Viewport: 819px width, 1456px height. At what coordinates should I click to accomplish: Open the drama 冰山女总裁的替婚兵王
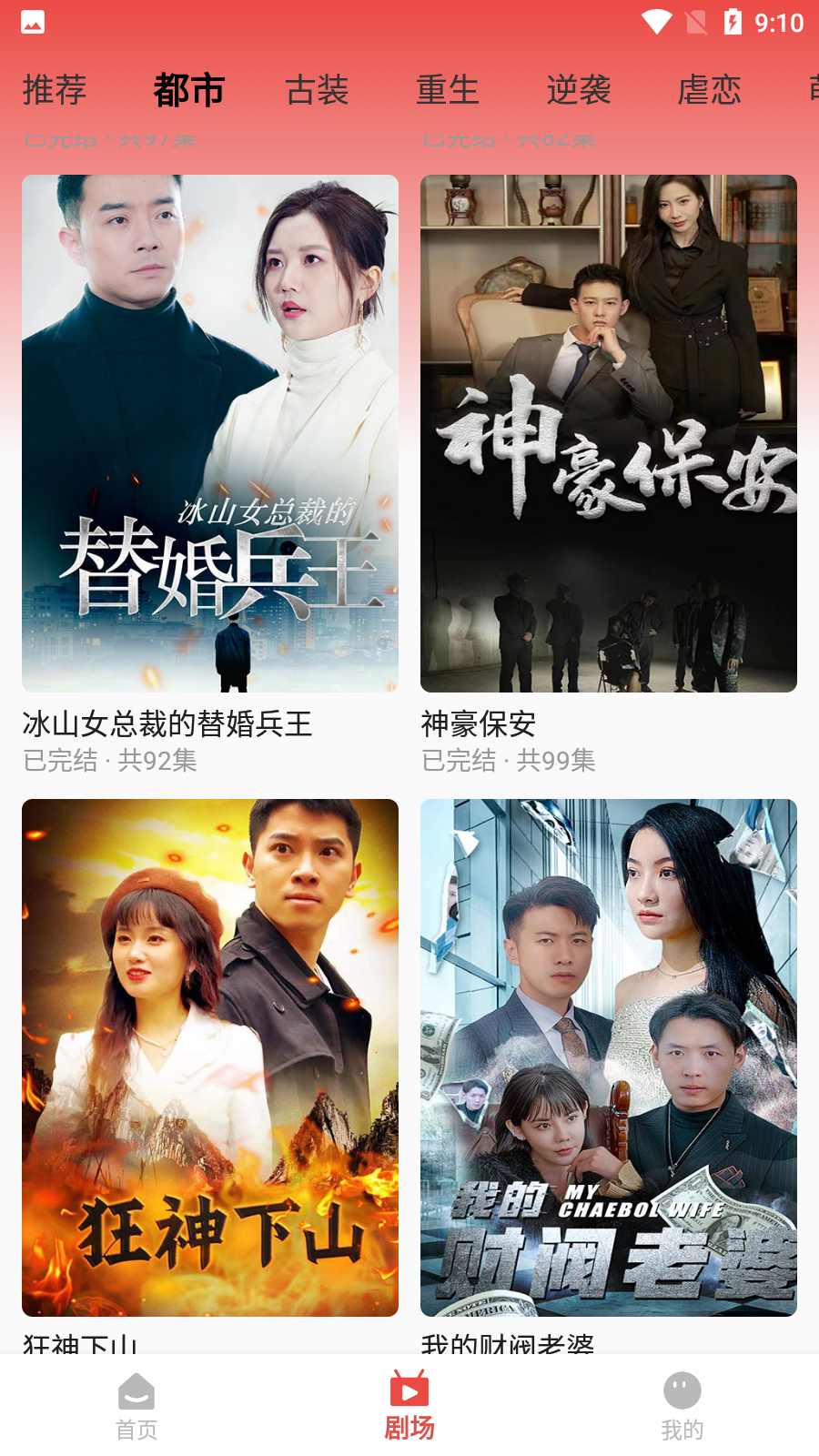click(209, 432)
